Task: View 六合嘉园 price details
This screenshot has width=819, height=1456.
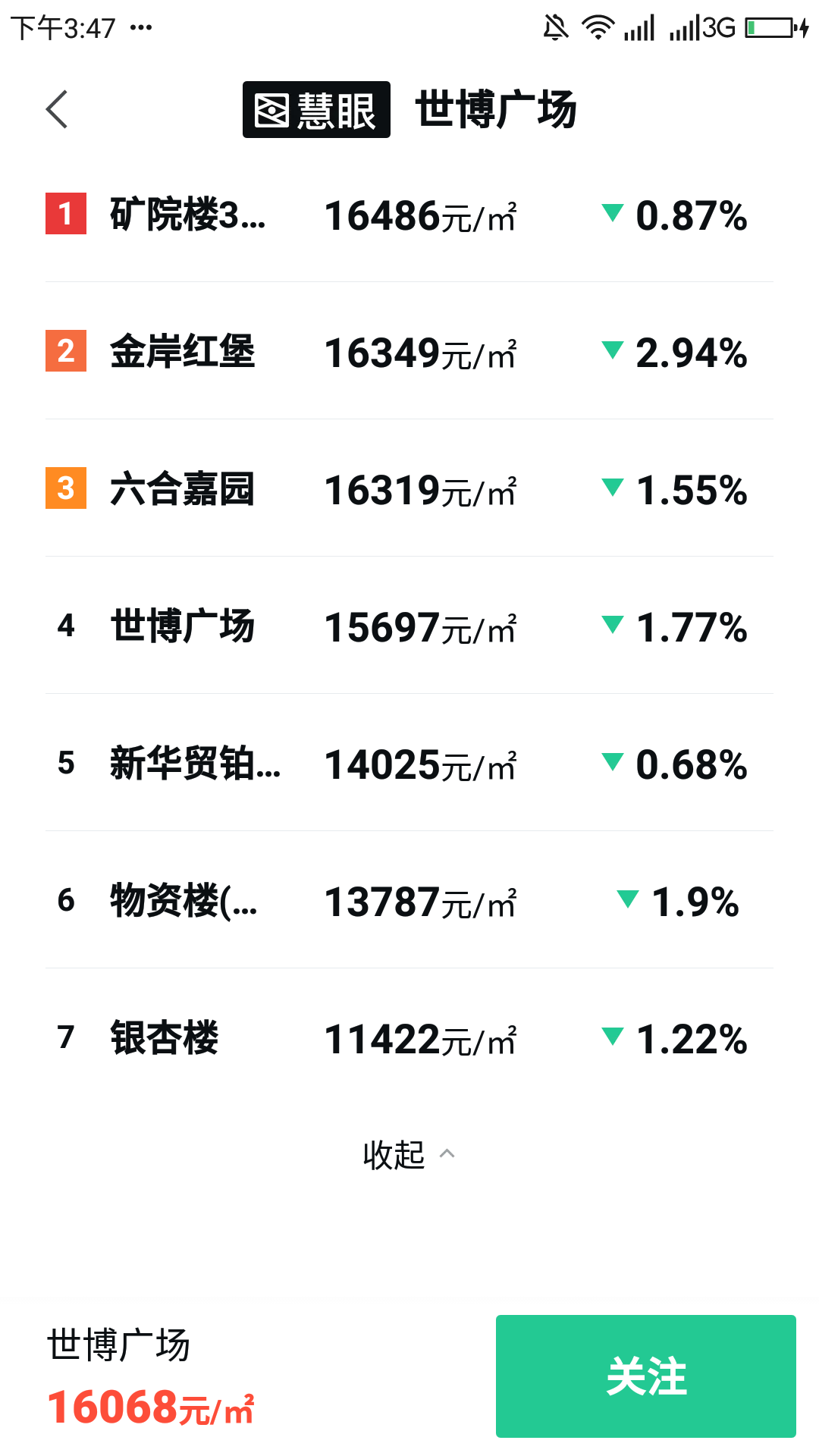Action: pos(409,489)
